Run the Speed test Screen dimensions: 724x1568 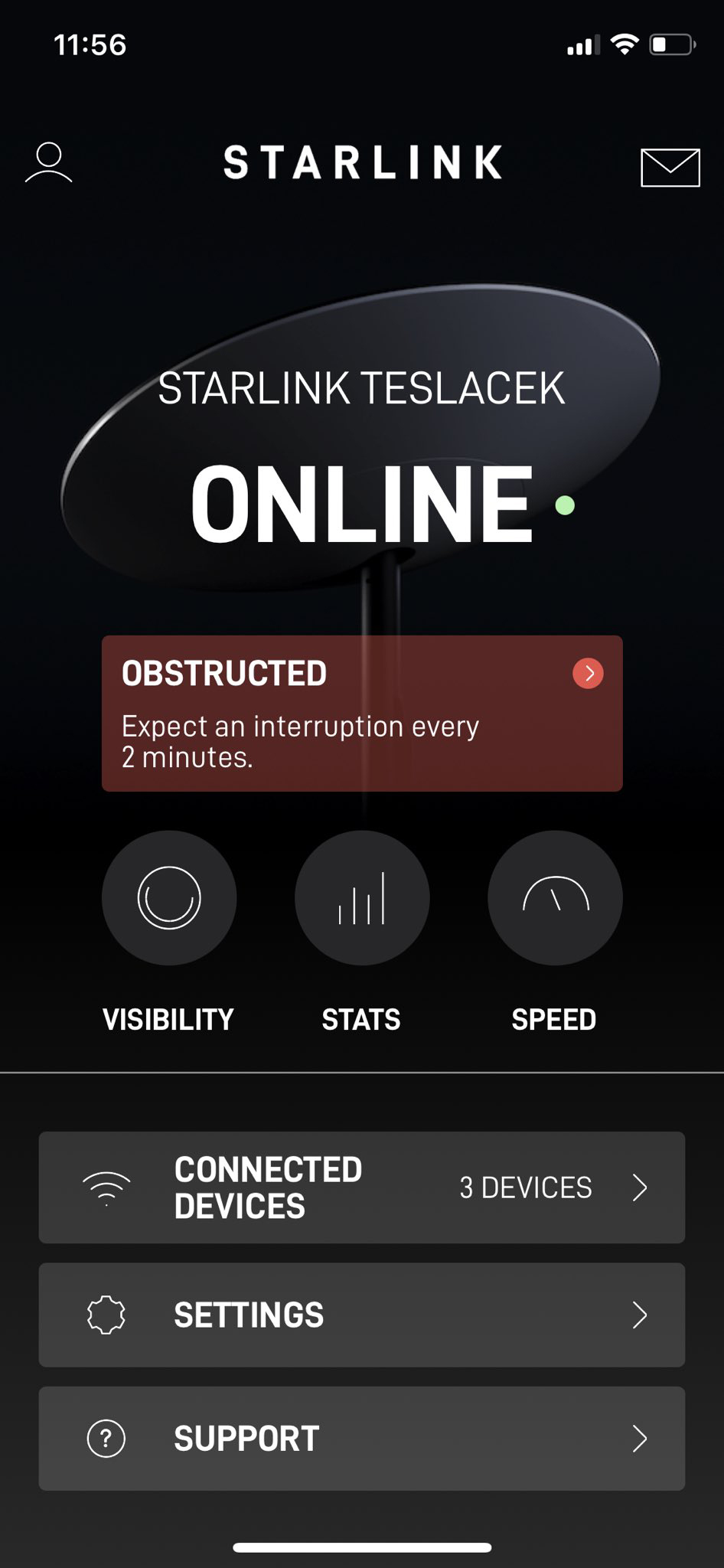(x=555, y=897)
